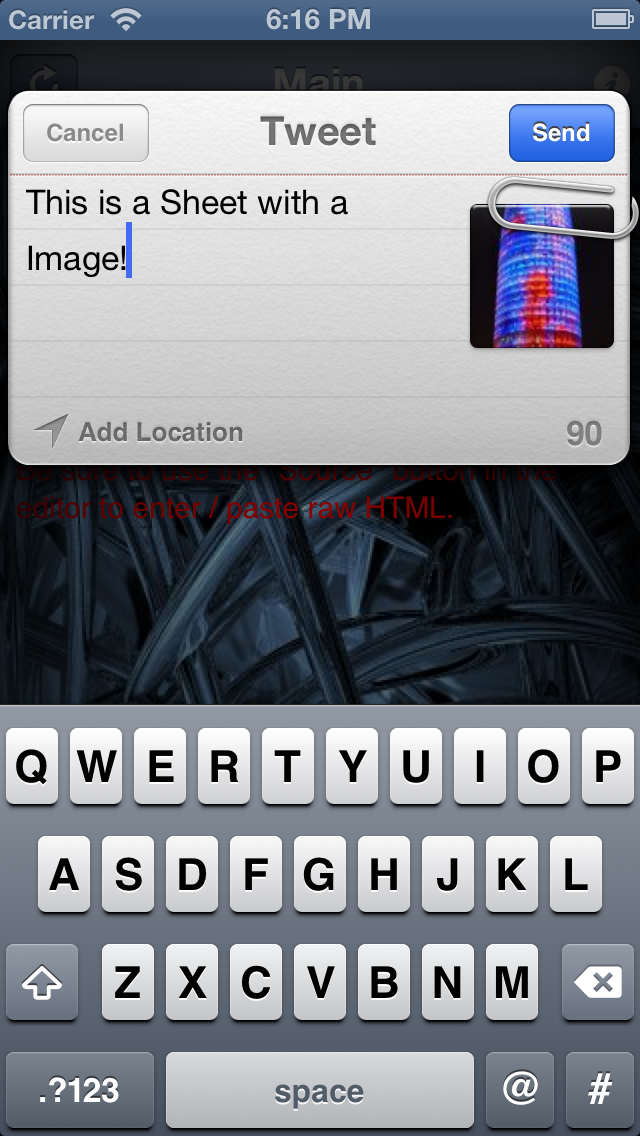640x1136 pixels.
Task: Send the tweet
Action: [x=561, y=133]
